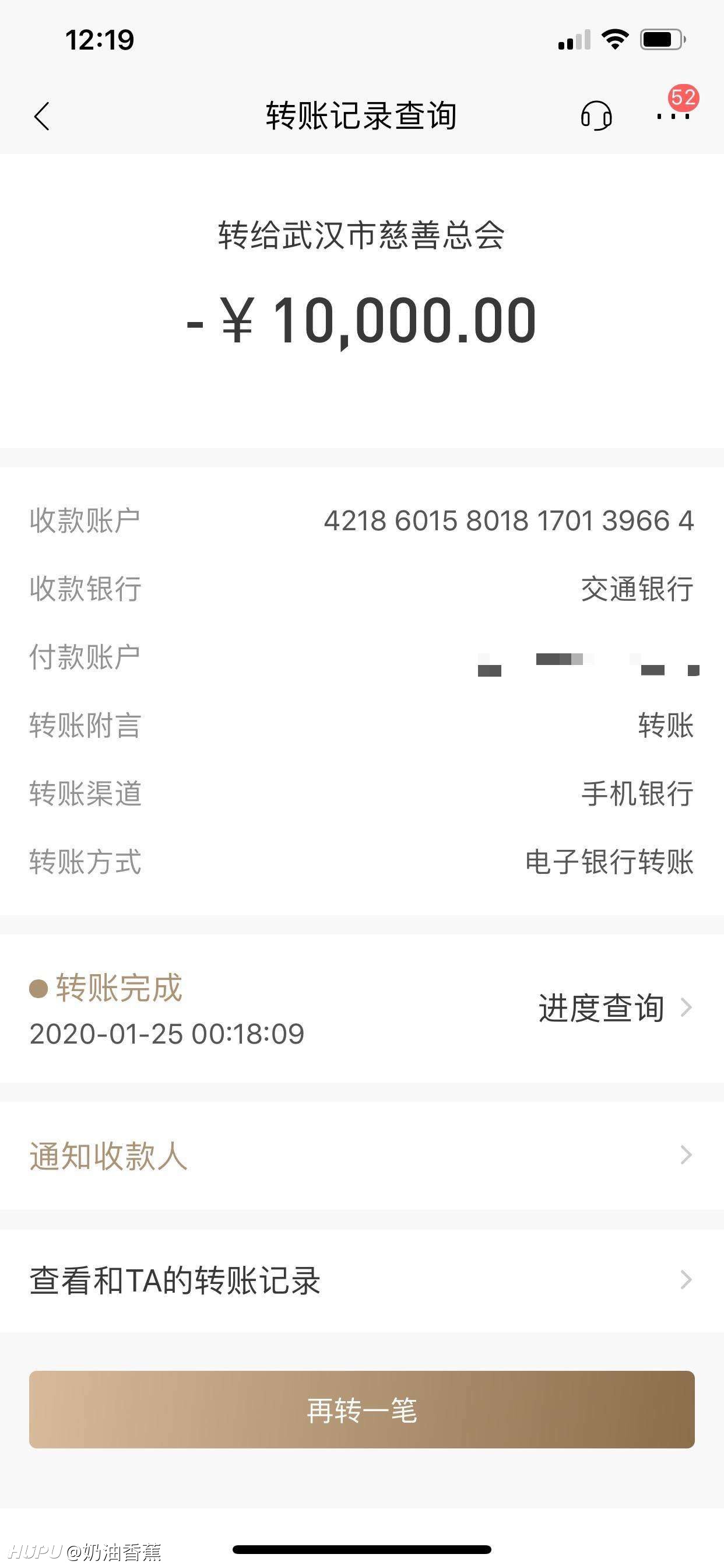Select 通知收款人 to notify the payee
This screenshot has height=1568, width=724.
pyautogui.click(x=362, y=1156)
